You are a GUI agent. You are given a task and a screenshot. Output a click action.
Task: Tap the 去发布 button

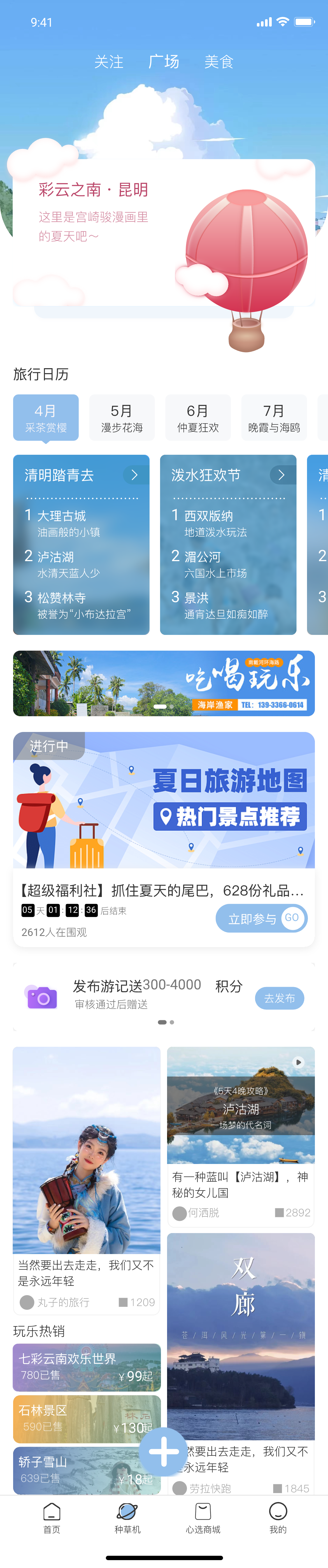coord(279,998)
